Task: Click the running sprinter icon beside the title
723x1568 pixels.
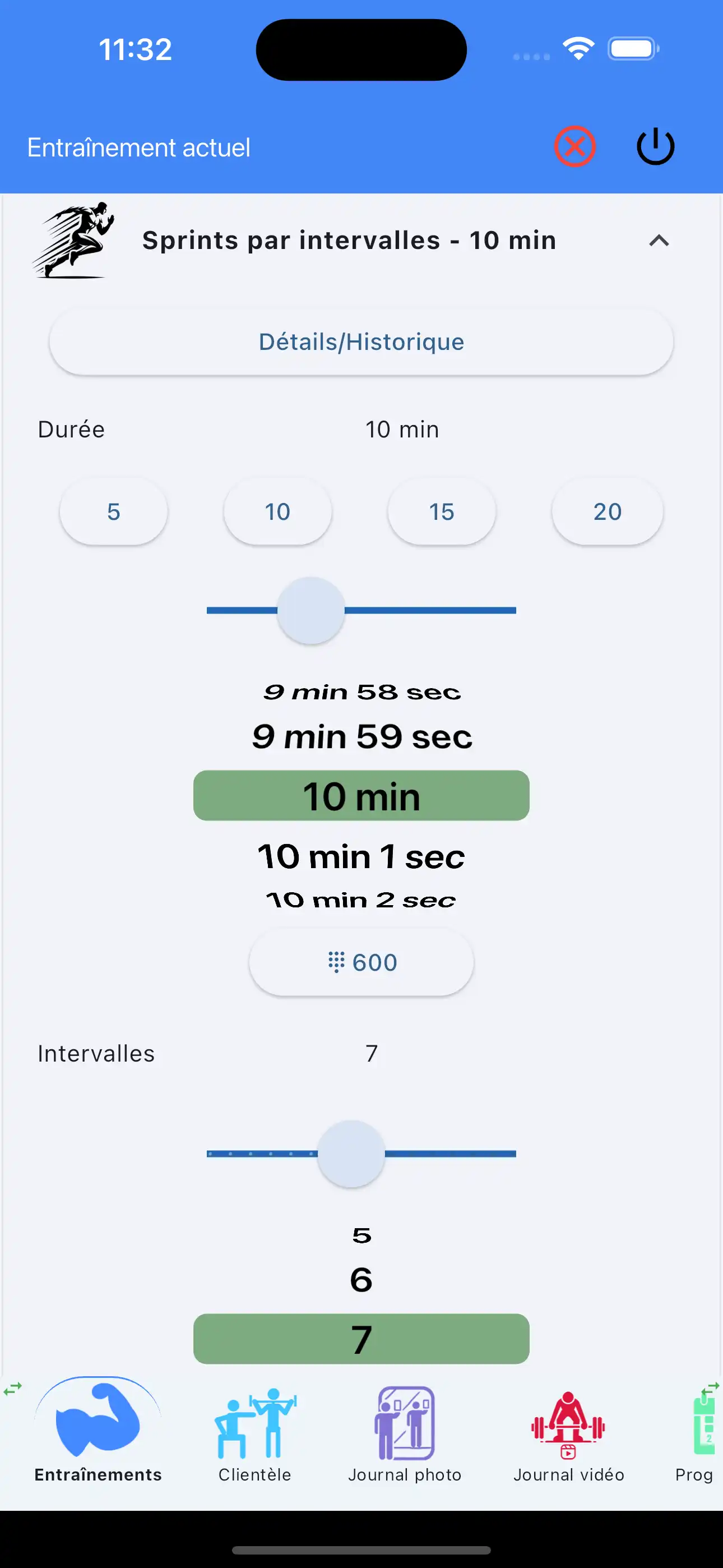Action: (x=74, y=241)
